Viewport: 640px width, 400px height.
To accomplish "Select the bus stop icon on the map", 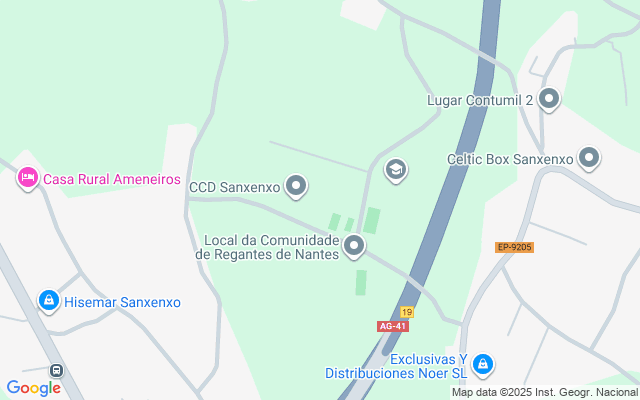I will point(57,370).
